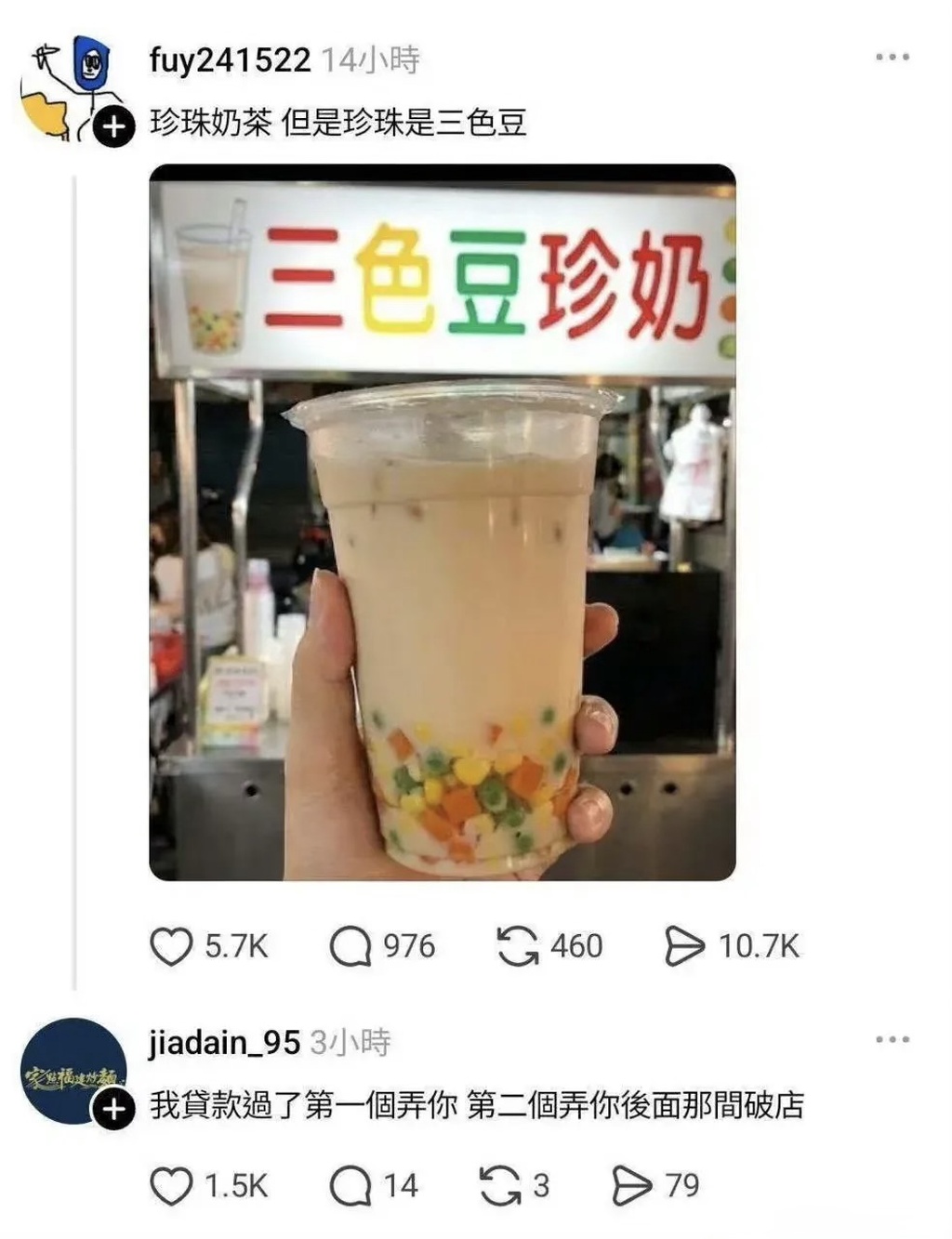This screenshot has height=1239, width=952.
Task: Open overflow menu on fuy241522's post
Action: (892, 58)
